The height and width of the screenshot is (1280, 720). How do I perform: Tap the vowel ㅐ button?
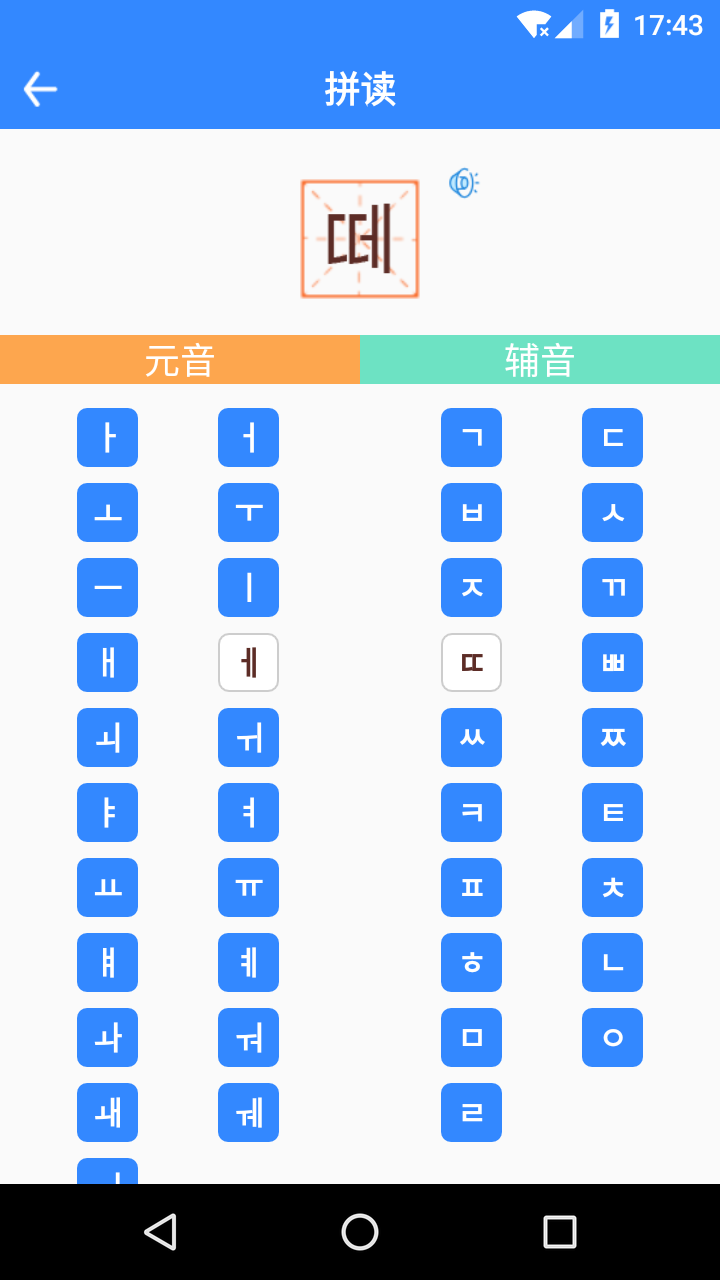pyautogui.click(x=107, y=662)
